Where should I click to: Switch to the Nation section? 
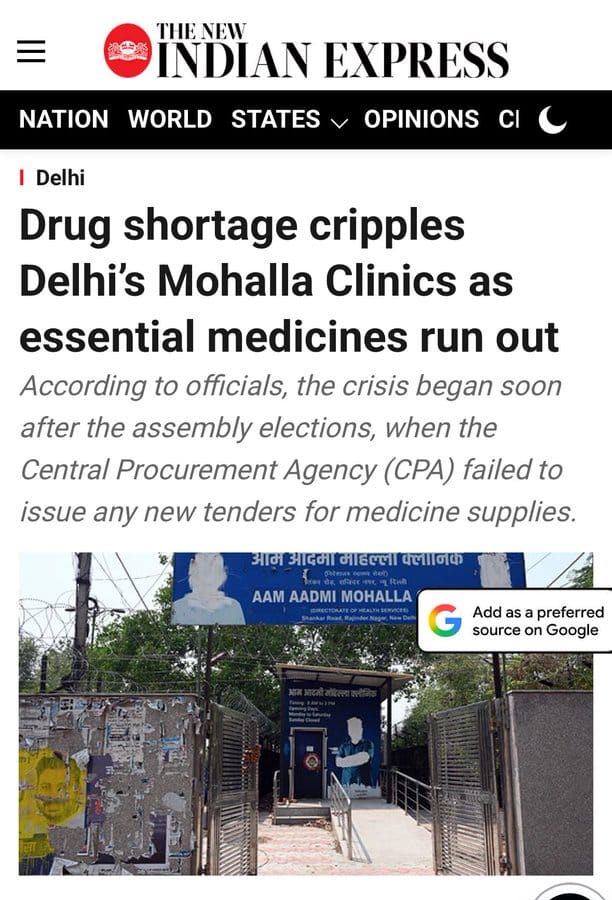[x=63, y=120]
